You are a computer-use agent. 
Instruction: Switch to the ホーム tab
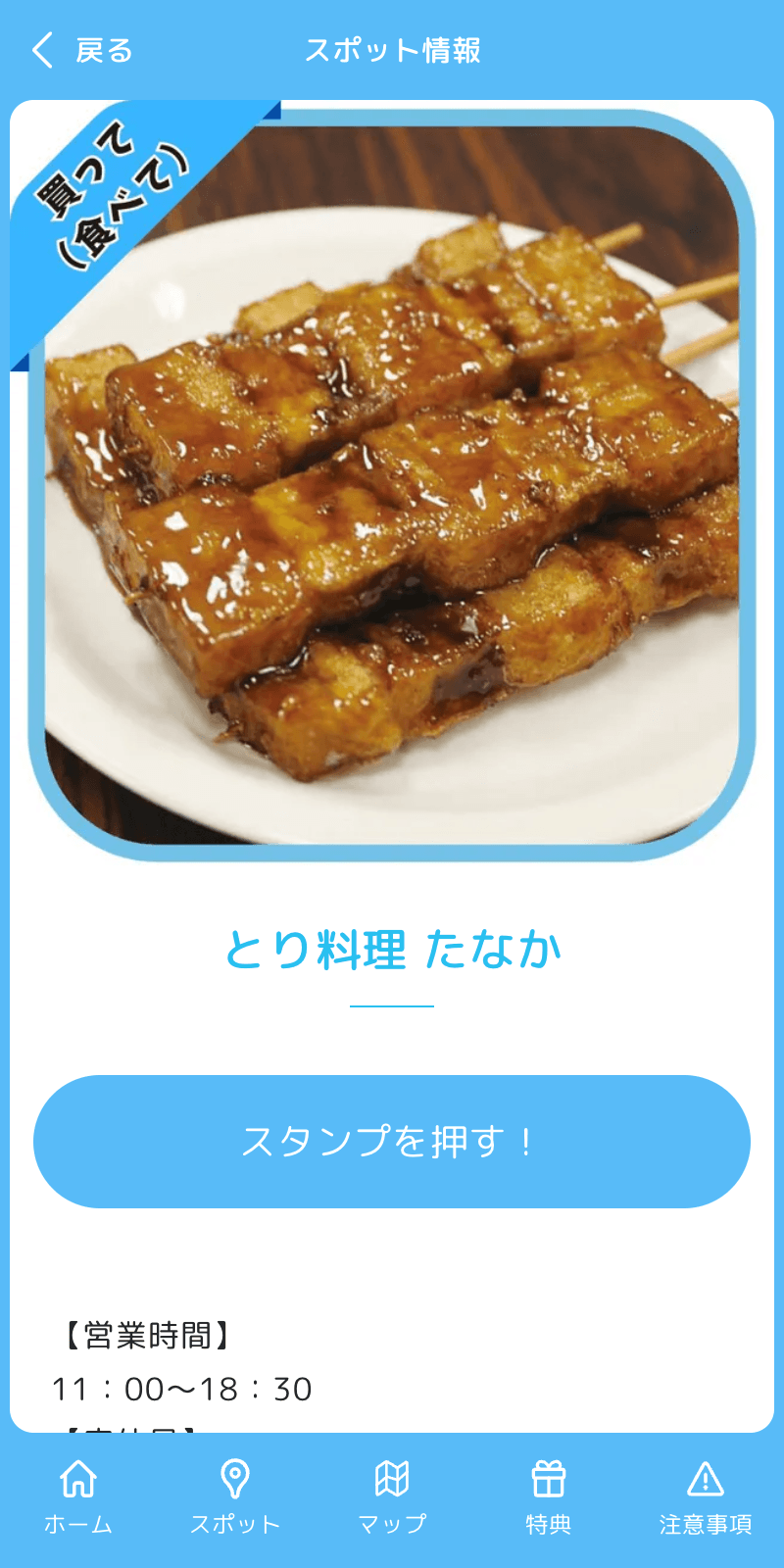coord(78,1496)
